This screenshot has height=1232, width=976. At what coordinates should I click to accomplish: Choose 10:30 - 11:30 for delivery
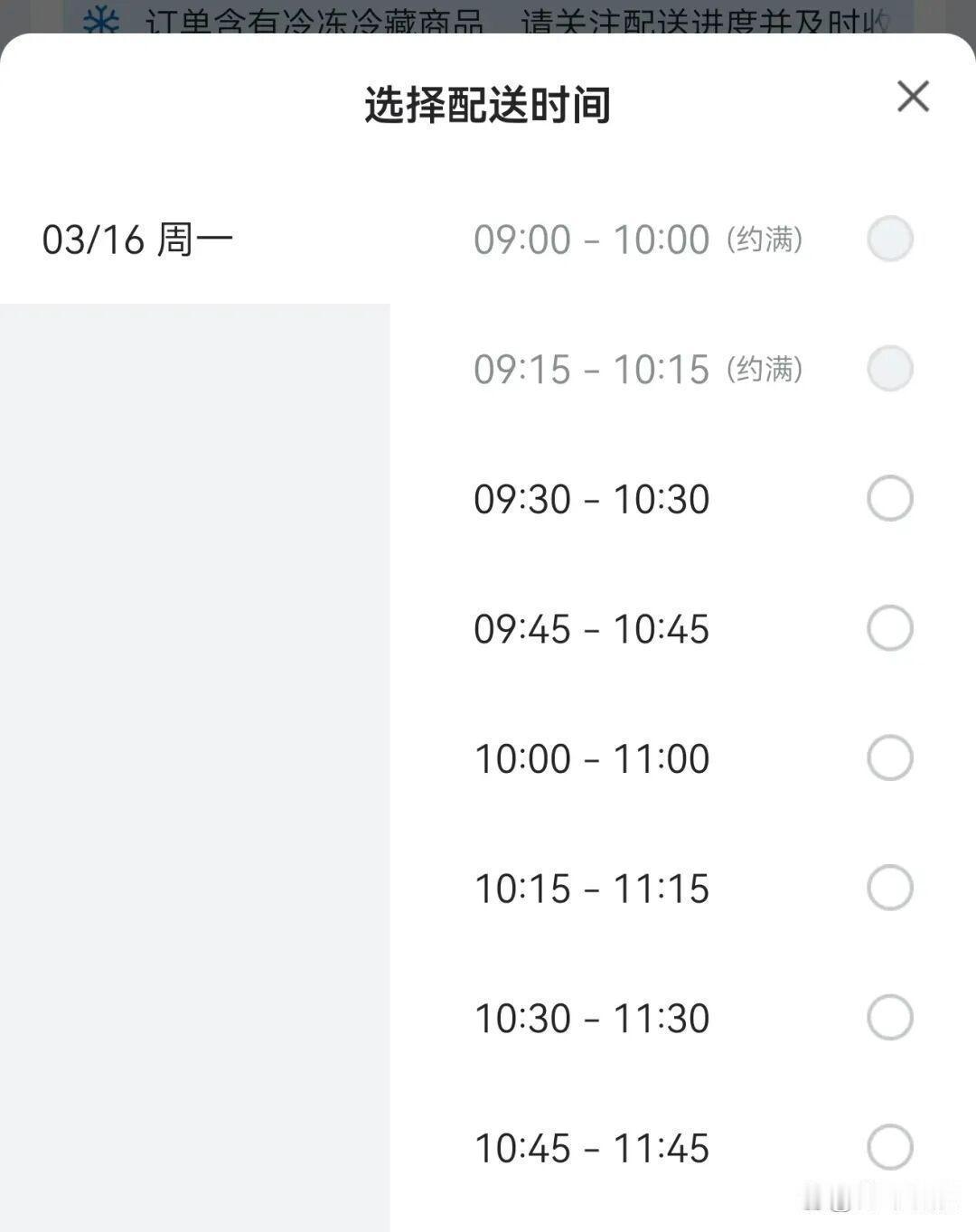pos(683,1018)
